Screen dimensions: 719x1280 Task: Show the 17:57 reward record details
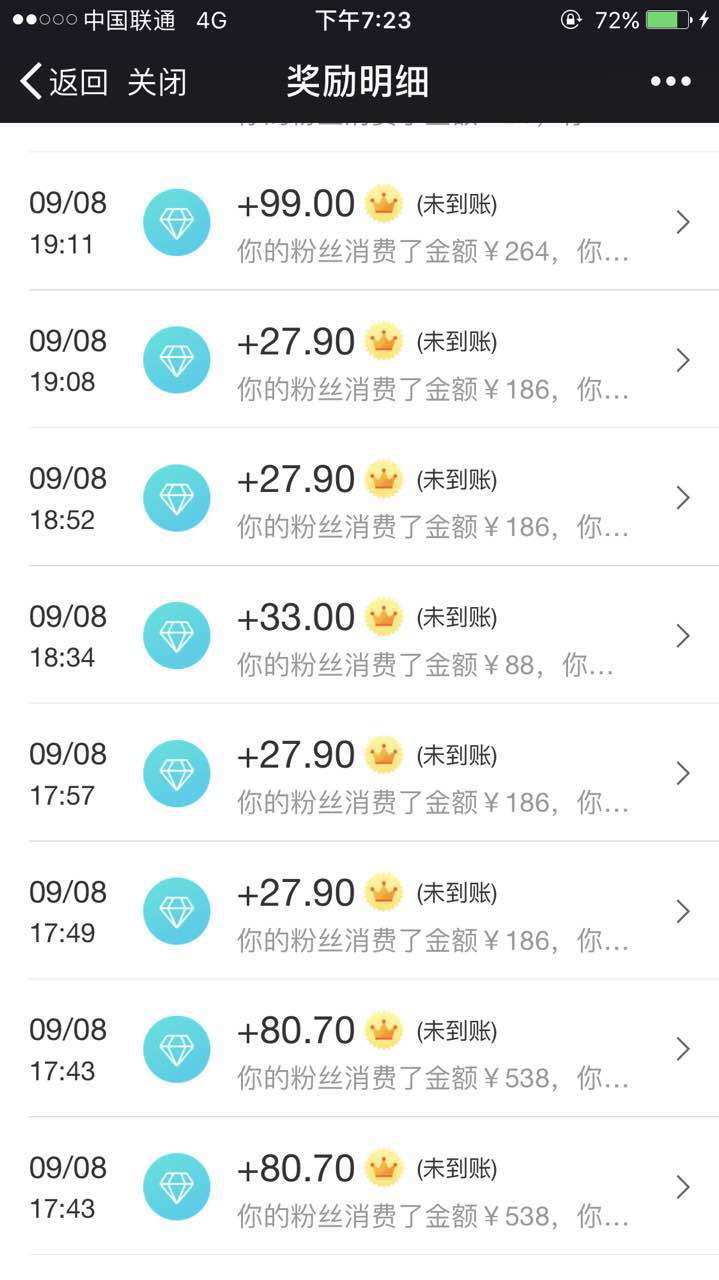[x=360, y=774]
